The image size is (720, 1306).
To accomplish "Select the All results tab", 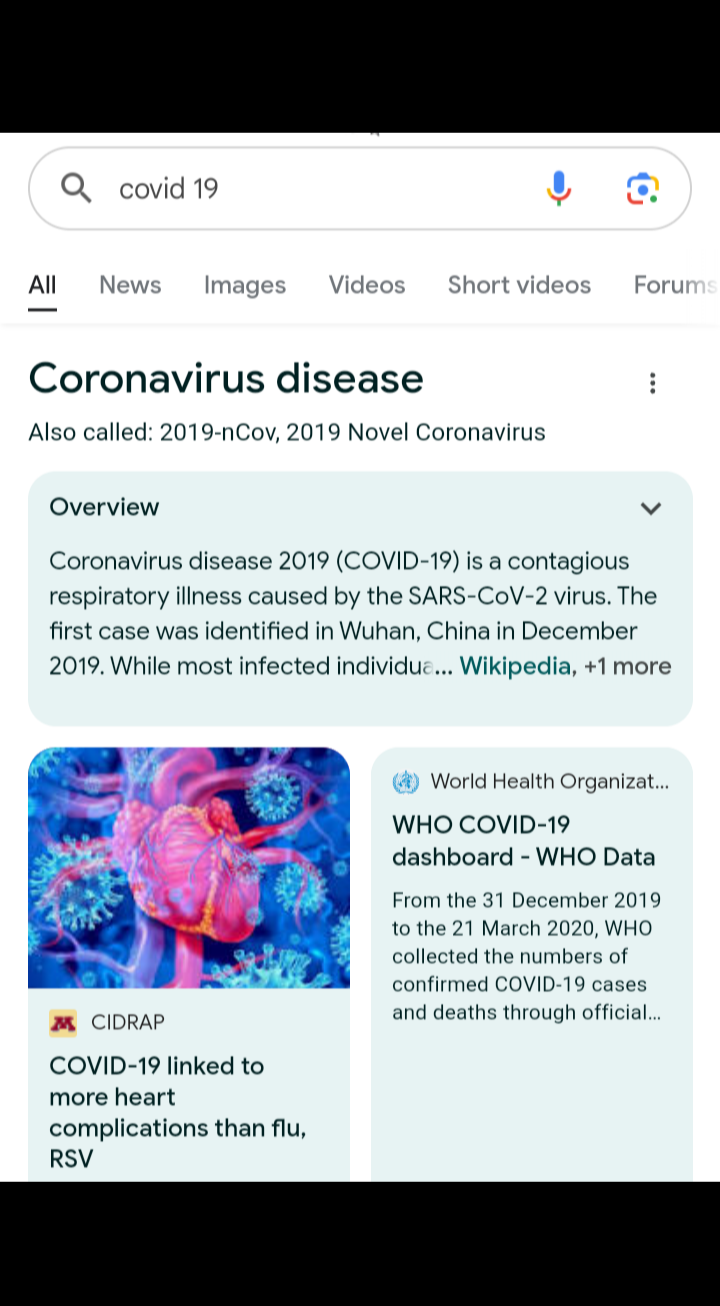I will (42, 285).
